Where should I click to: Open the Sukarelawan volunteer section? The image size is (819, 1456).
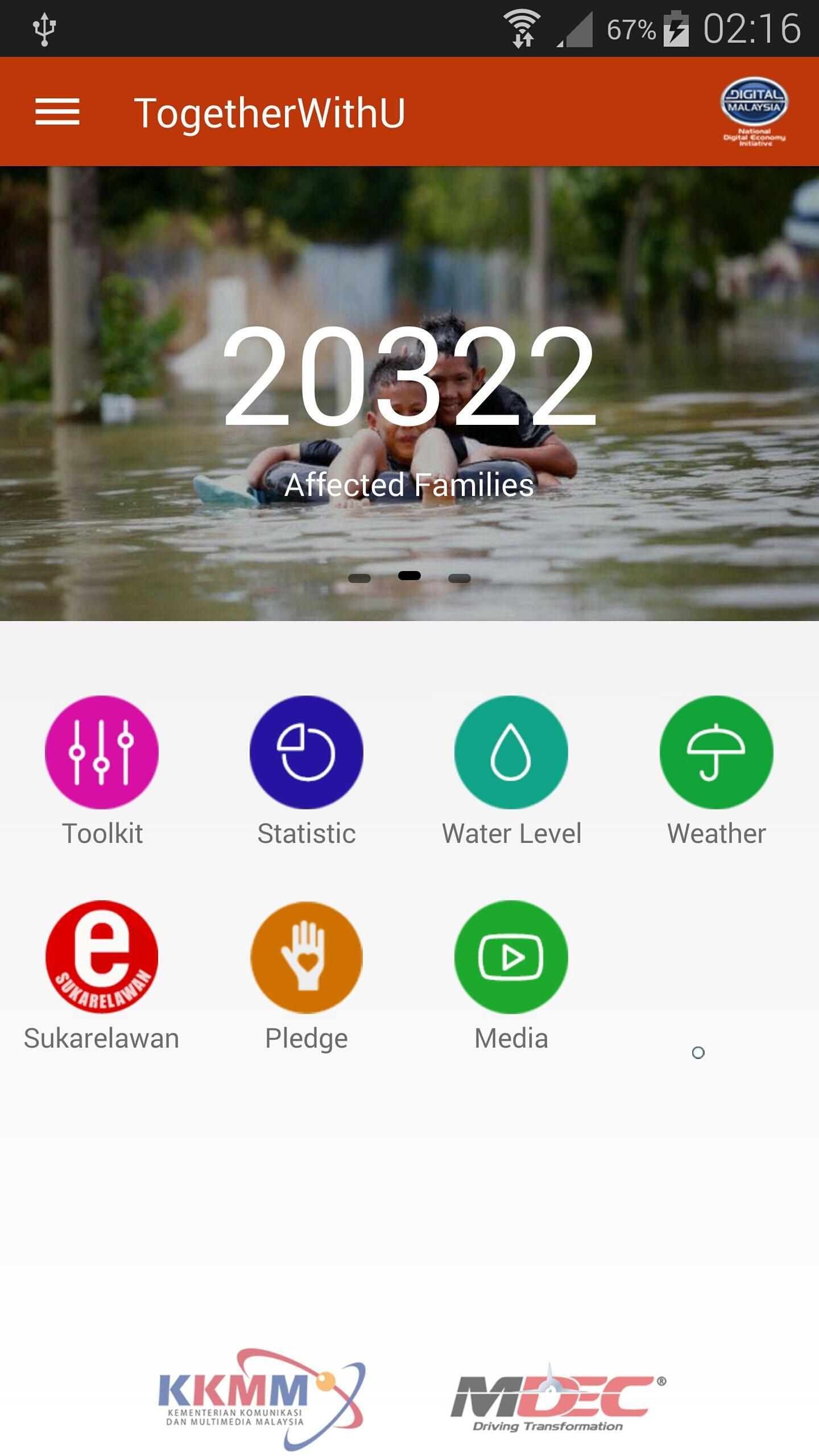(x=102, y=957)
